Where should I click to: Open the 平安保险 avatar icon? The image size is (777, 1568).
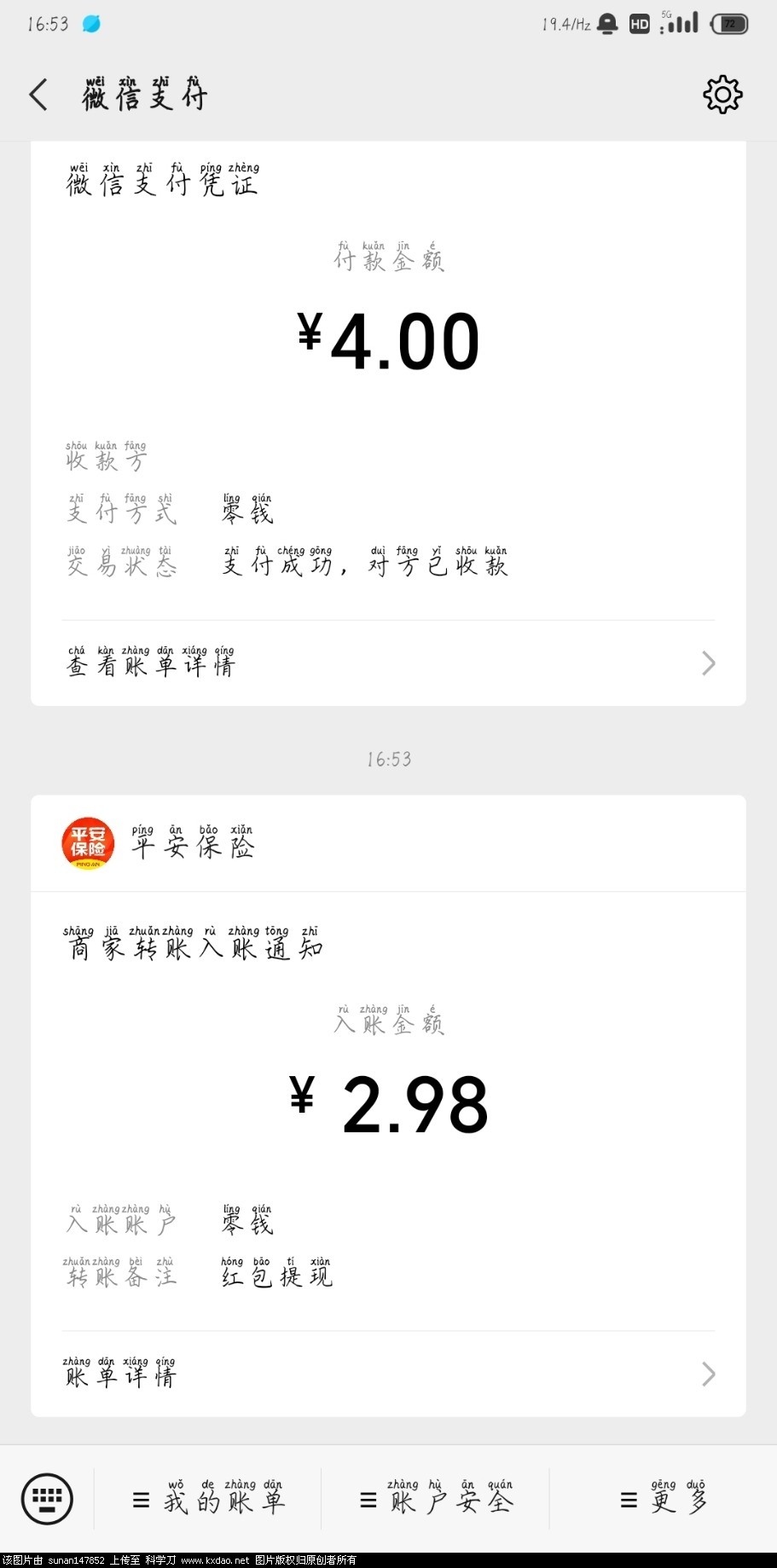(x=88, y=844)
